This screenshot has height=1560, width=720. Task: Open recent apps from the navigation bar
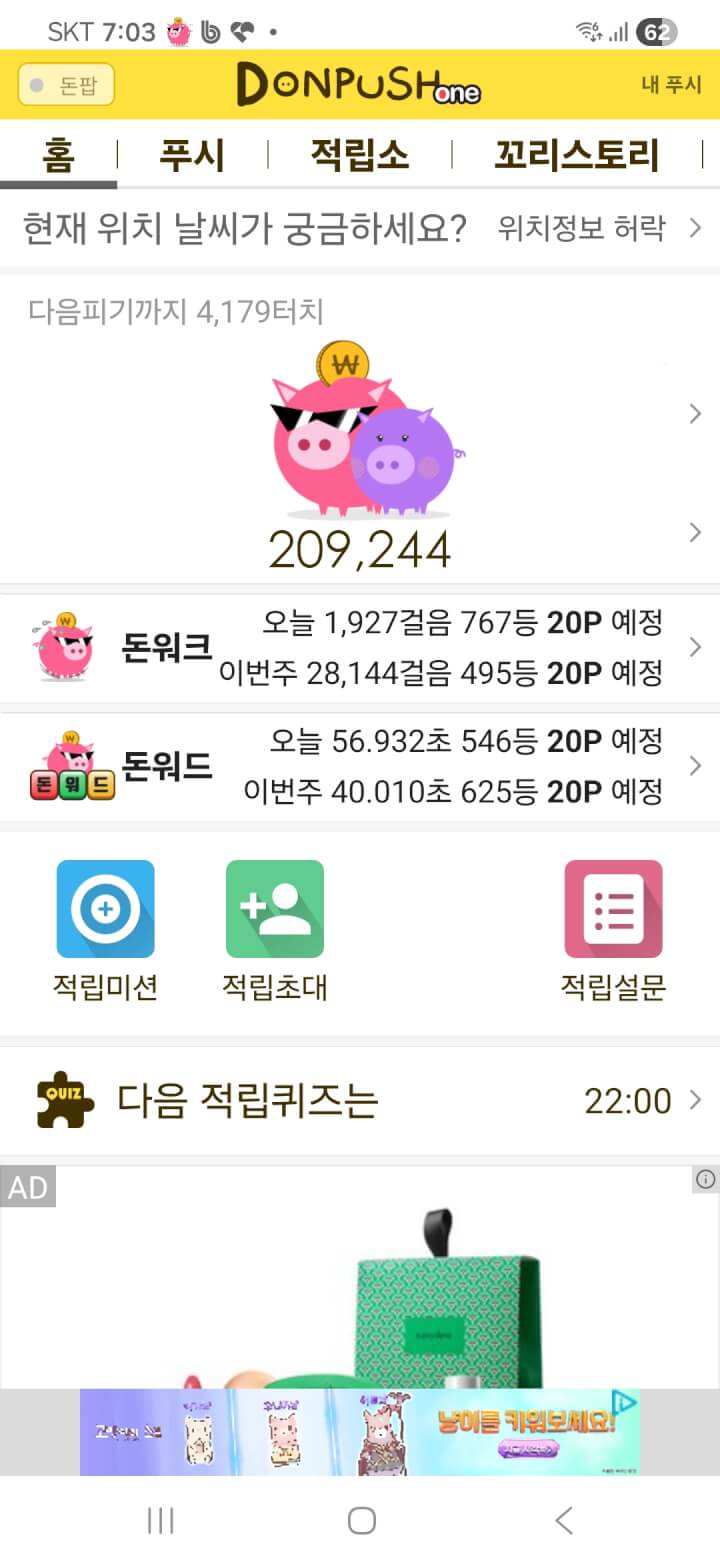point(160,1521)
